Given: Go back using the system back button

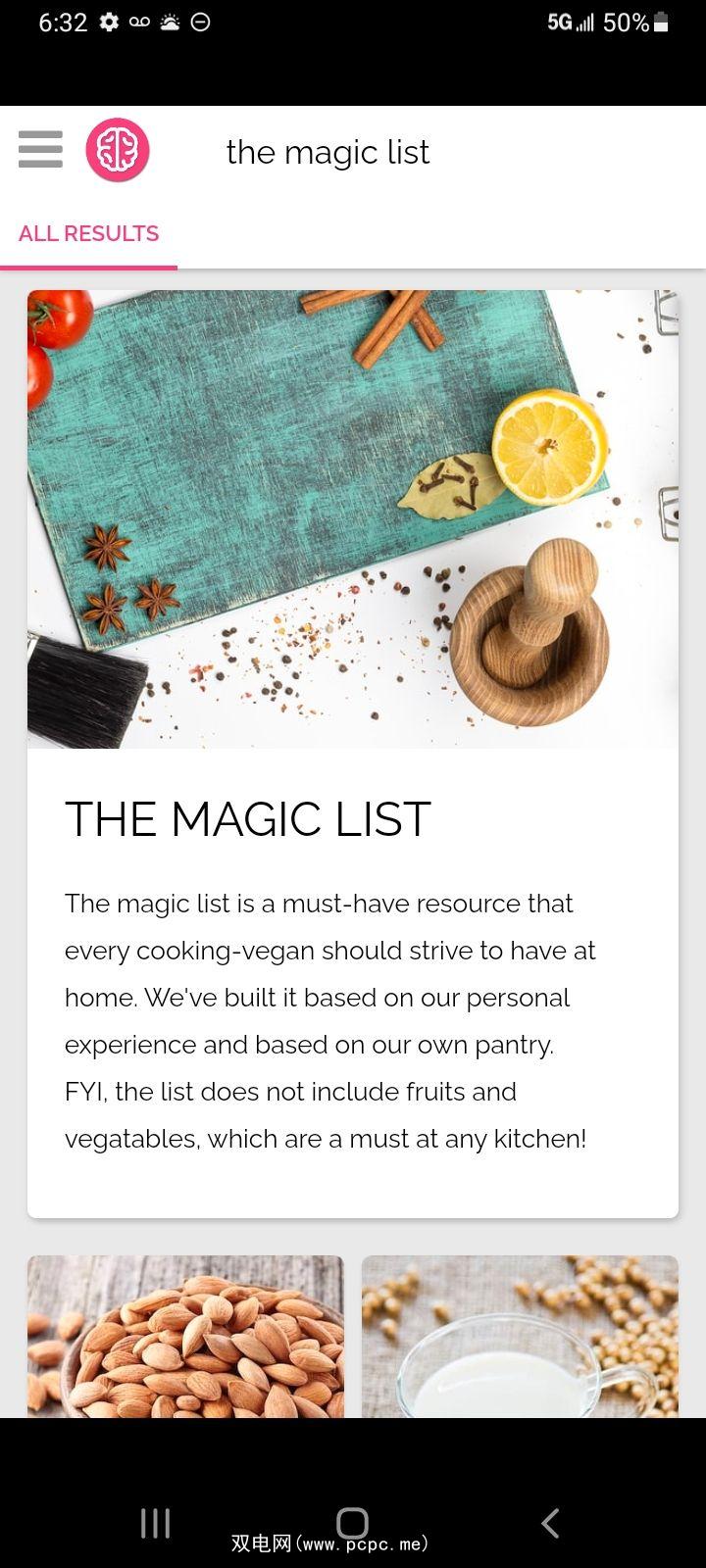Looking at the screenshot, I should (550, 1522).
